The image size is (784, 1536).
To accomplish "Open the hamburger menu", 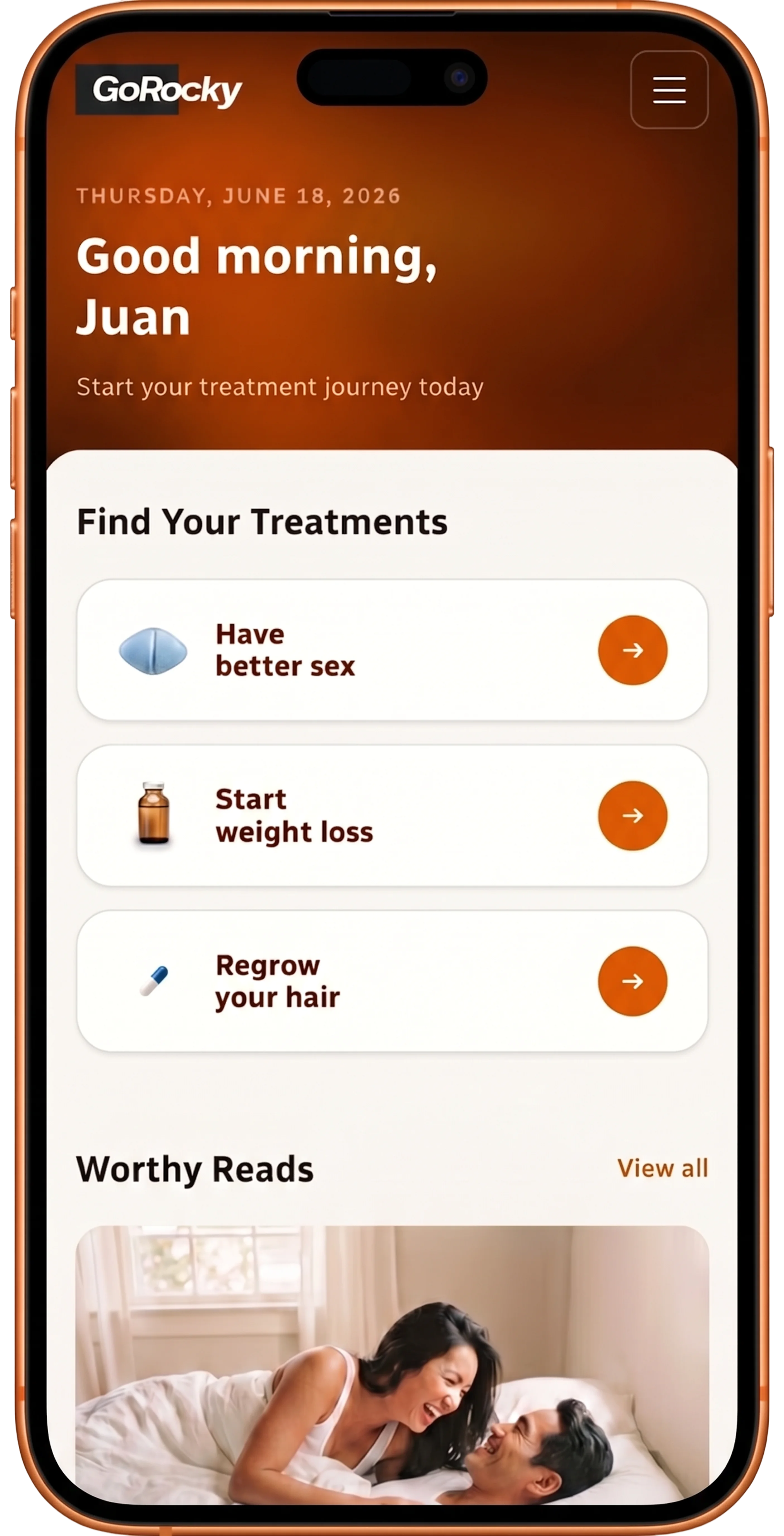I will click(669, 90).
